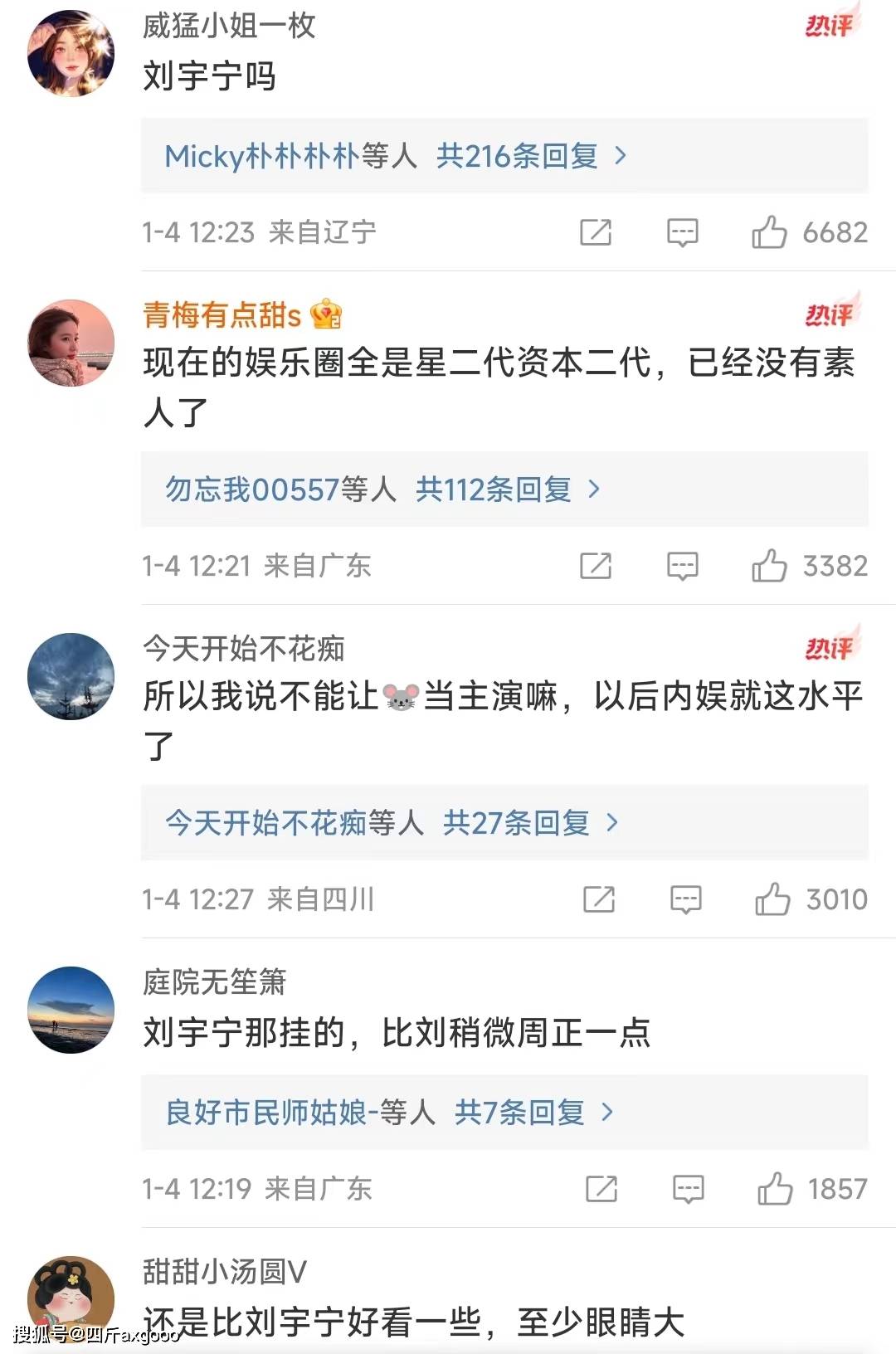Viewport: 896px width, 1354px height.
Task: Show 27 replies under 今天开始不花痴's comment
Action: pos(531,823)
